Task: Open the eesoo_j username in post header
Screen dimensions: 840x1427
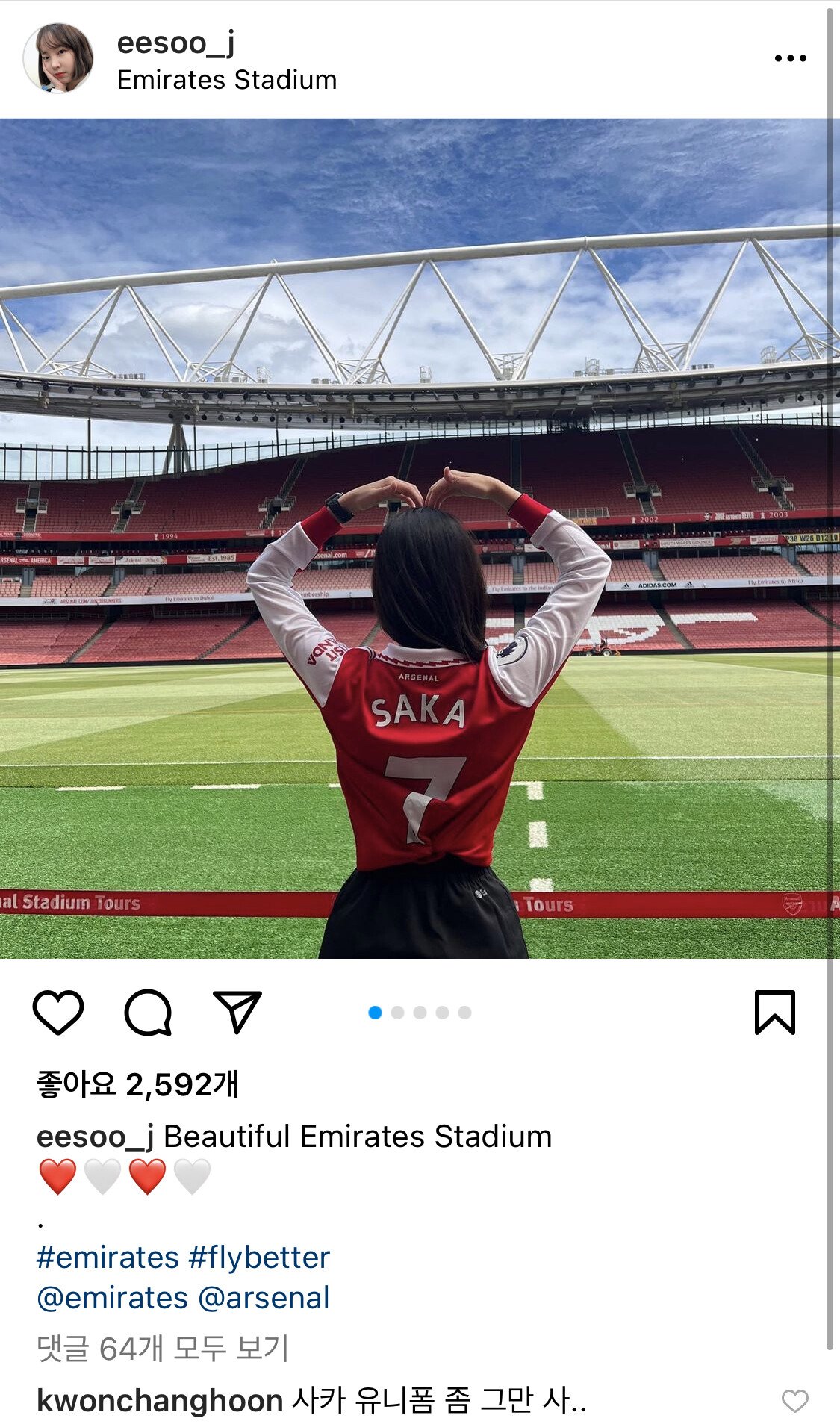Action: coord(176,43)
